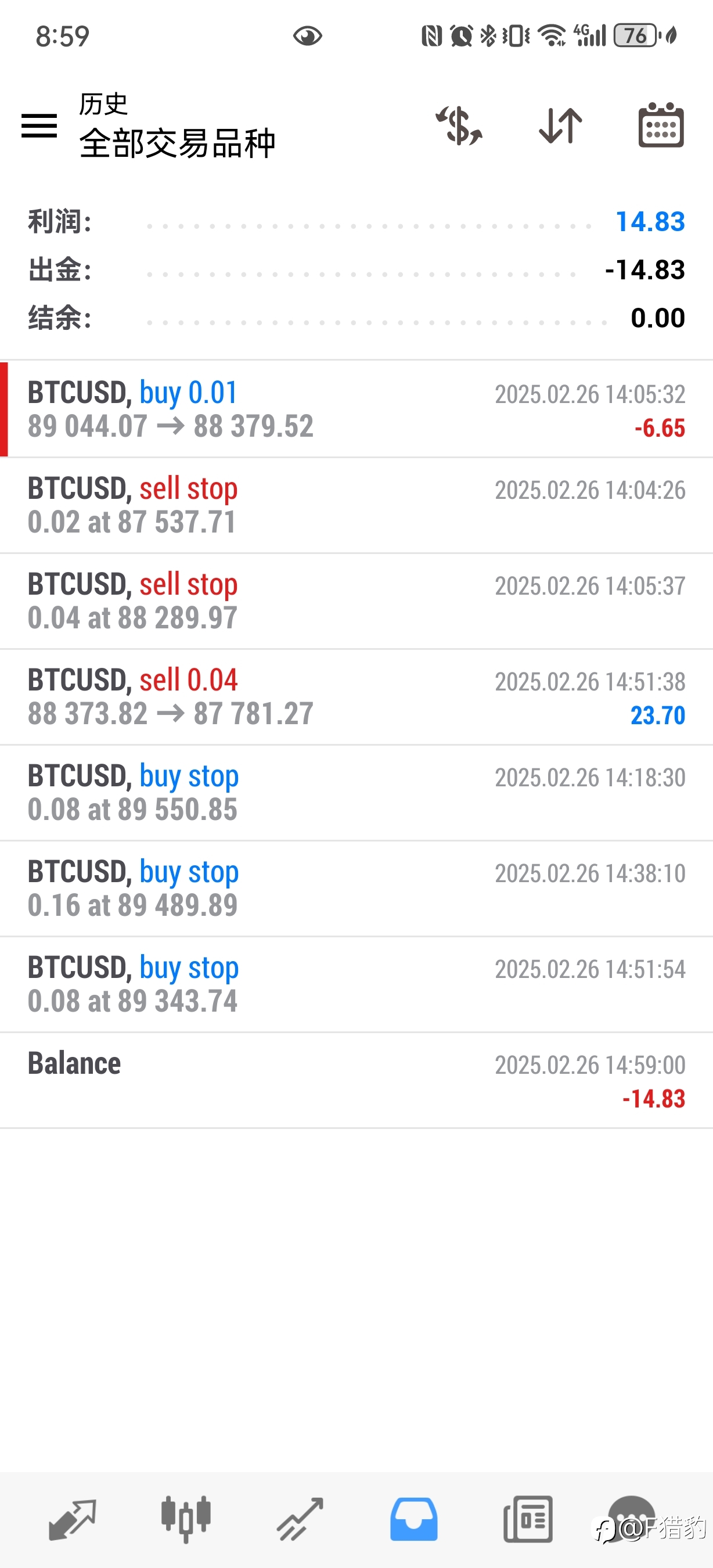The height and width of the screenshot is (1568, 713).
Task: Open buy stop order at 89 489.89
Action: [356, 889]
